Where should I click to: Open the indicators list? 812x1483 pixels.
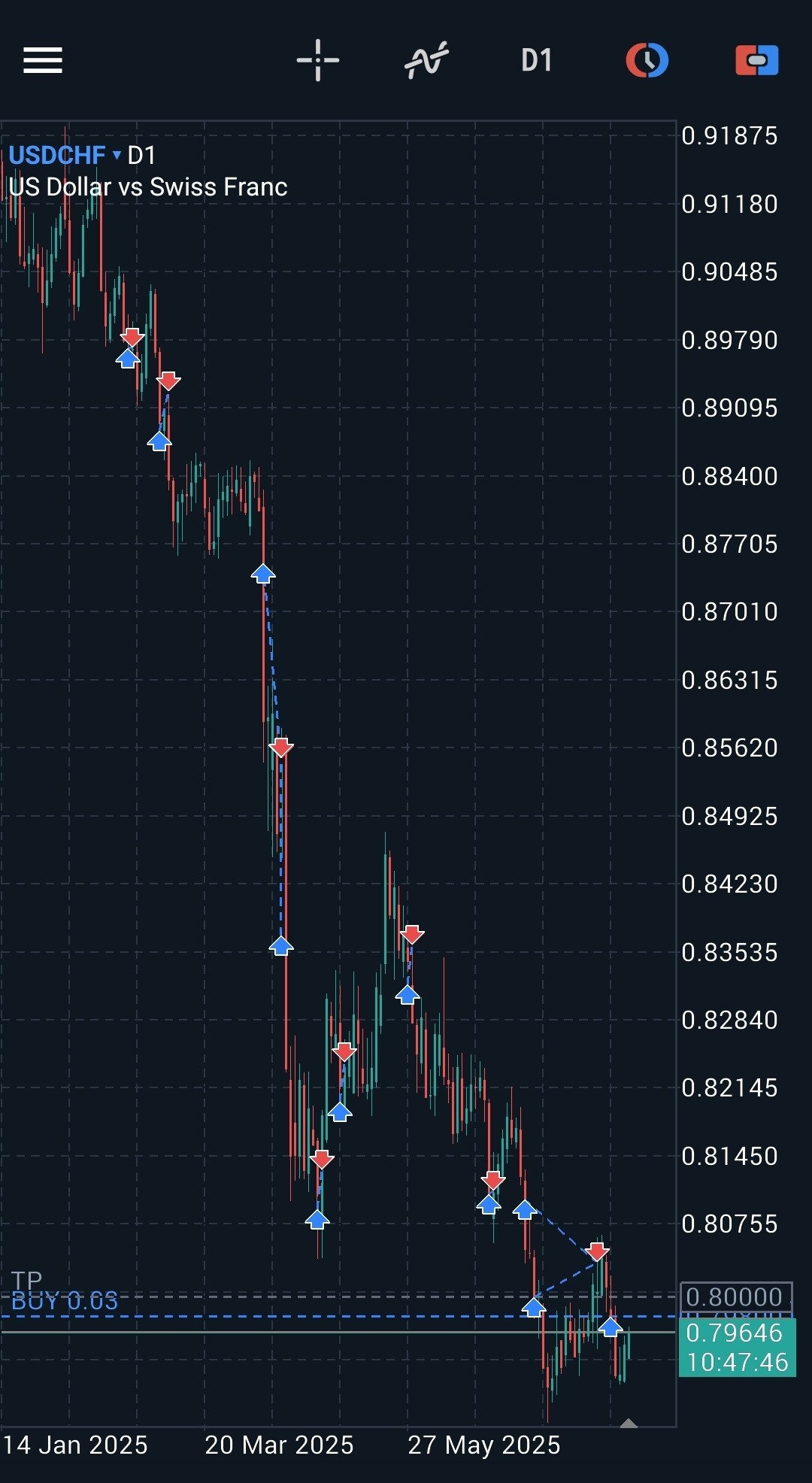tap(426, 60)
